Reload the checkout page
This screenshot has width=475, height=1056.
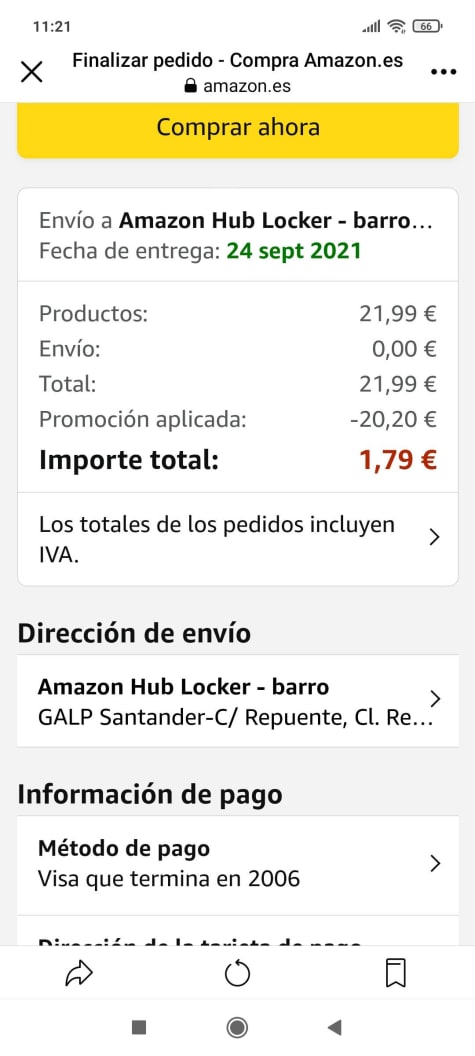point(237,974)
